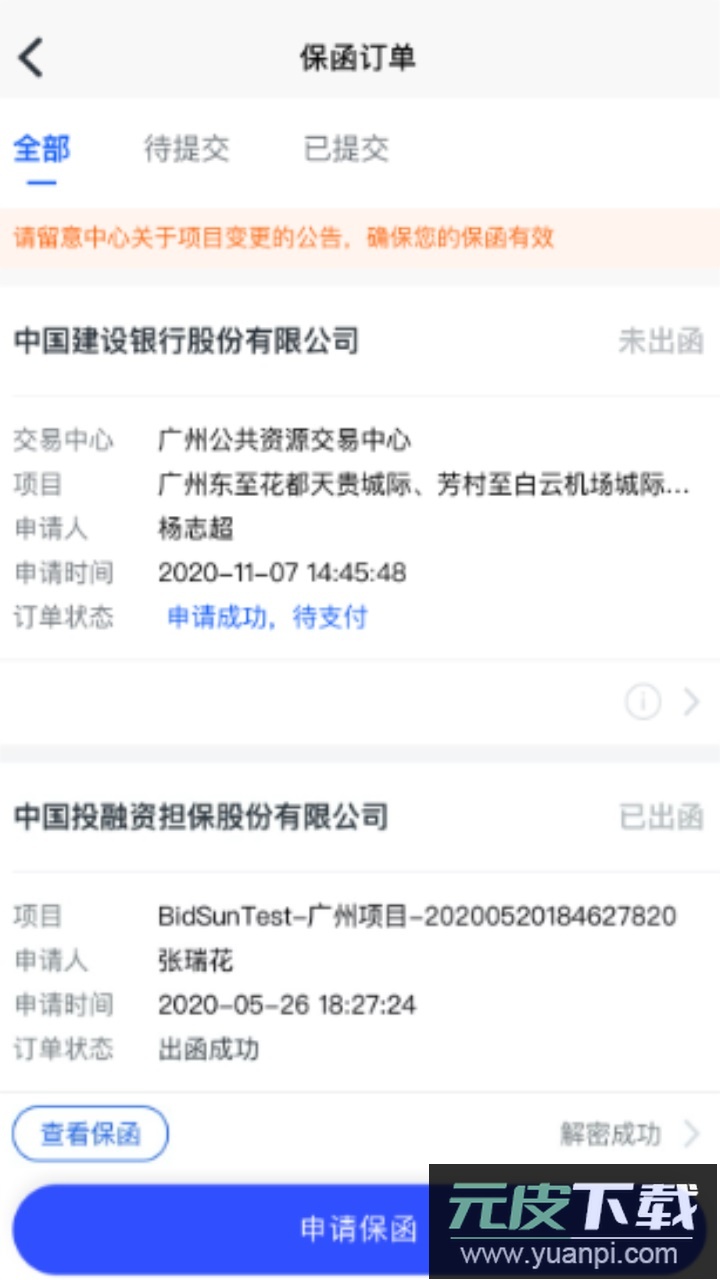Open the info icon on the first order
The height and width of the screenshot is (1280, 720).
(x=641, y=702)
